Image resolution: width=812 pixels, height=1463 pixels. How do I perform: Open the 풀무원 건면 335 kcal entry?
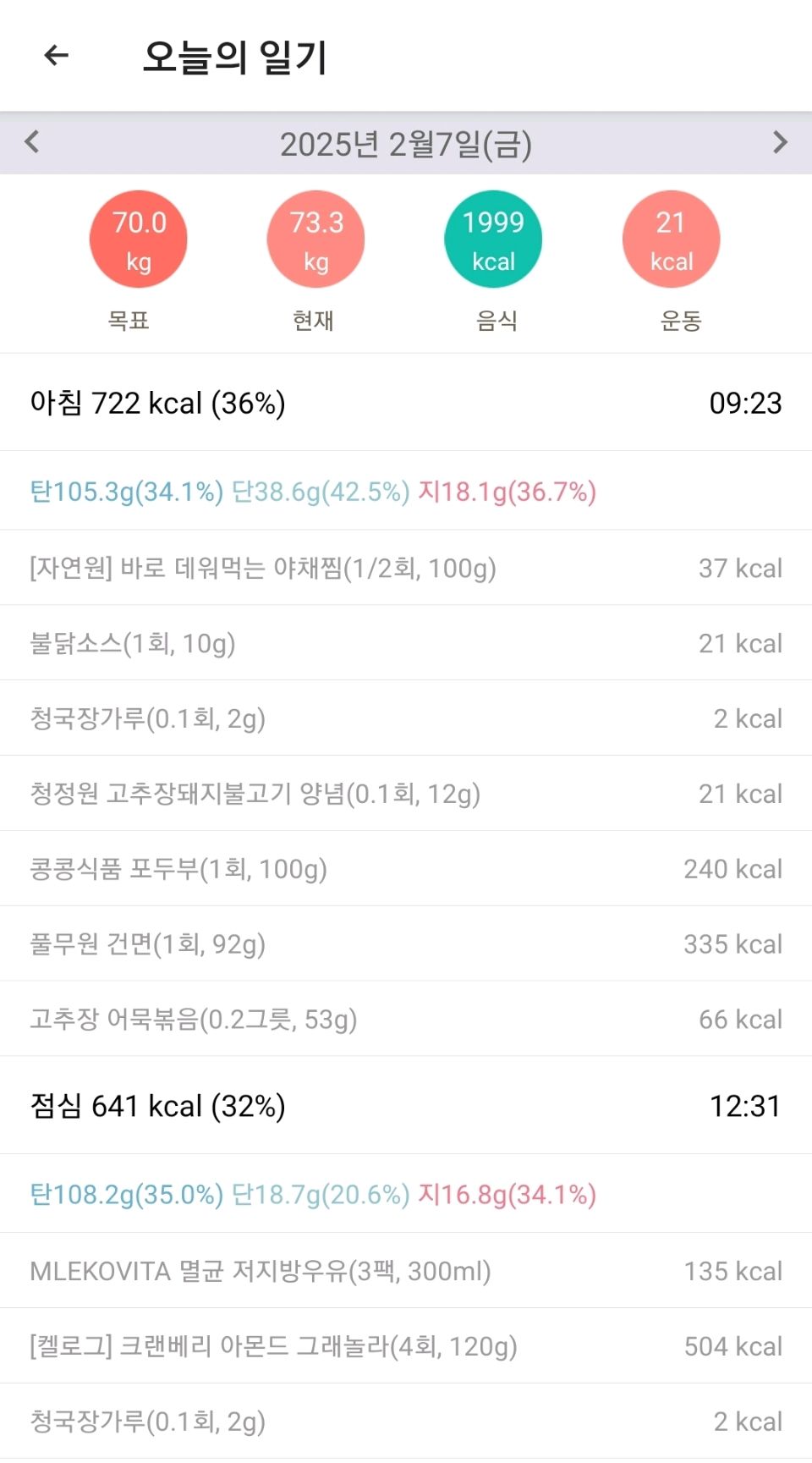406,944
